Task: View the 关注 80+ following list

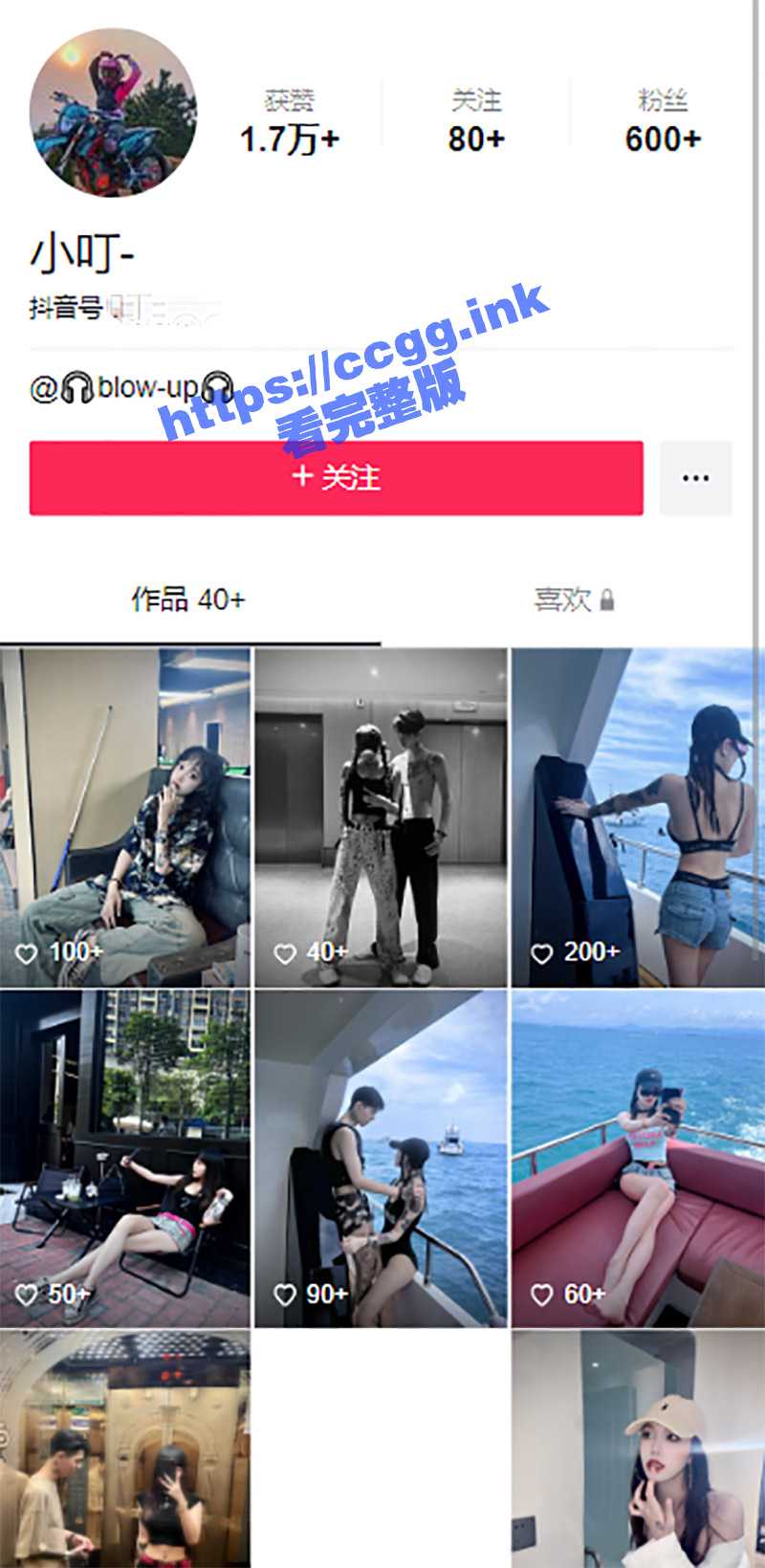Action: pyautogui.click(x=476, y=121)
